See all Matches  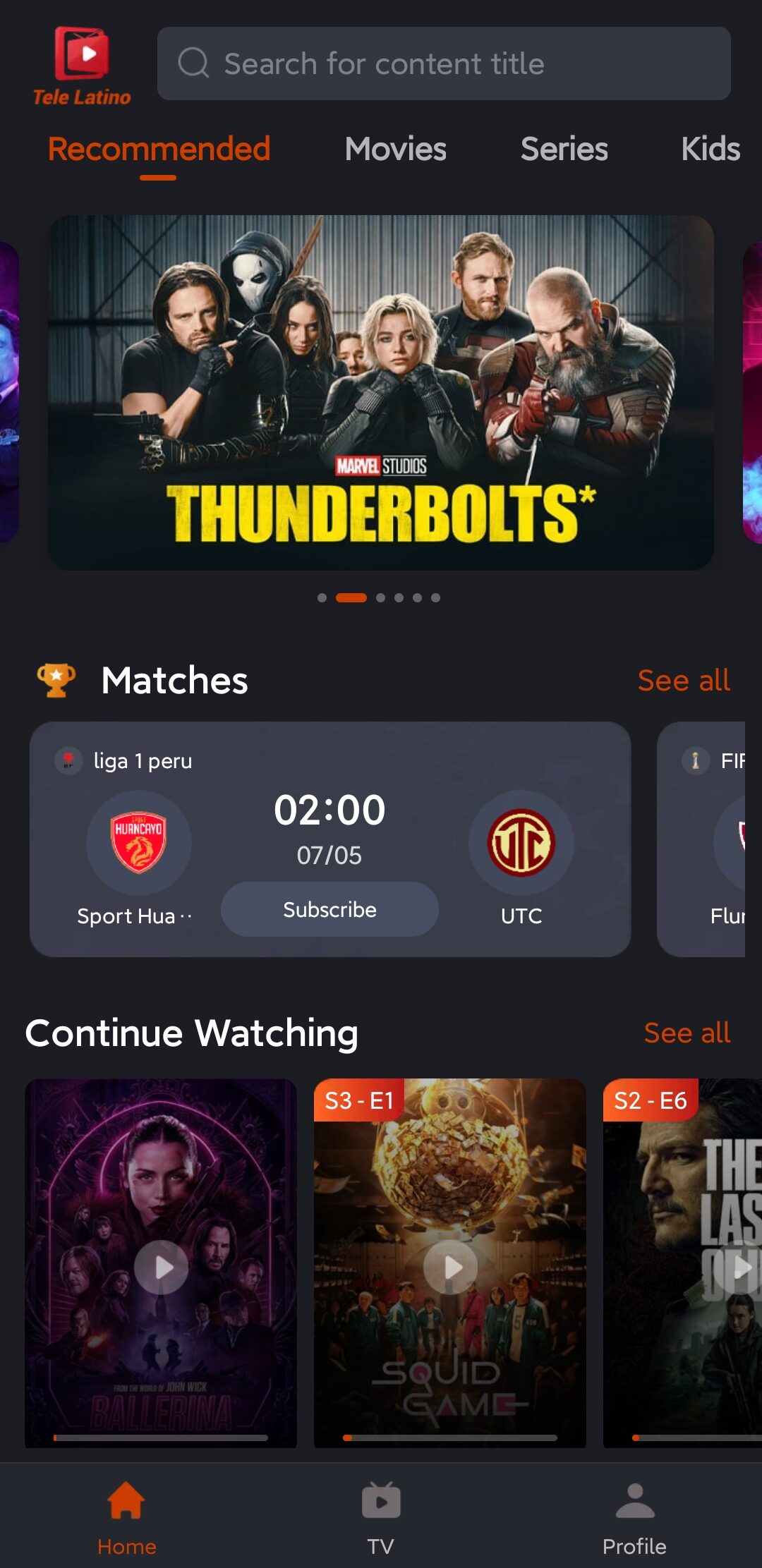pyautogui.click(x=683, y=681)
